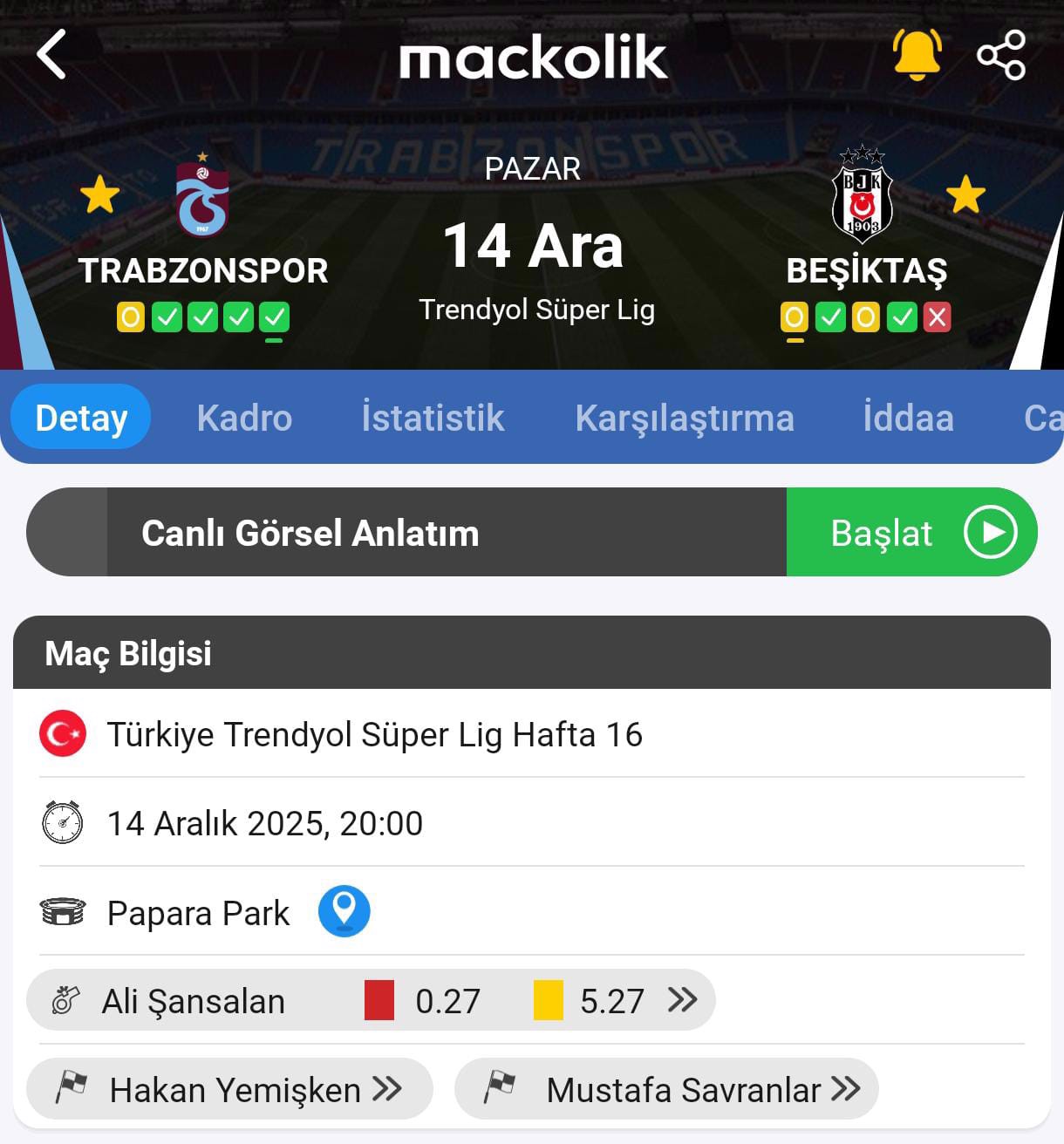The height and width of the screenshot is (1144, 1064).
Task: Switch to the Kadro tab
Action: [244, 418]
